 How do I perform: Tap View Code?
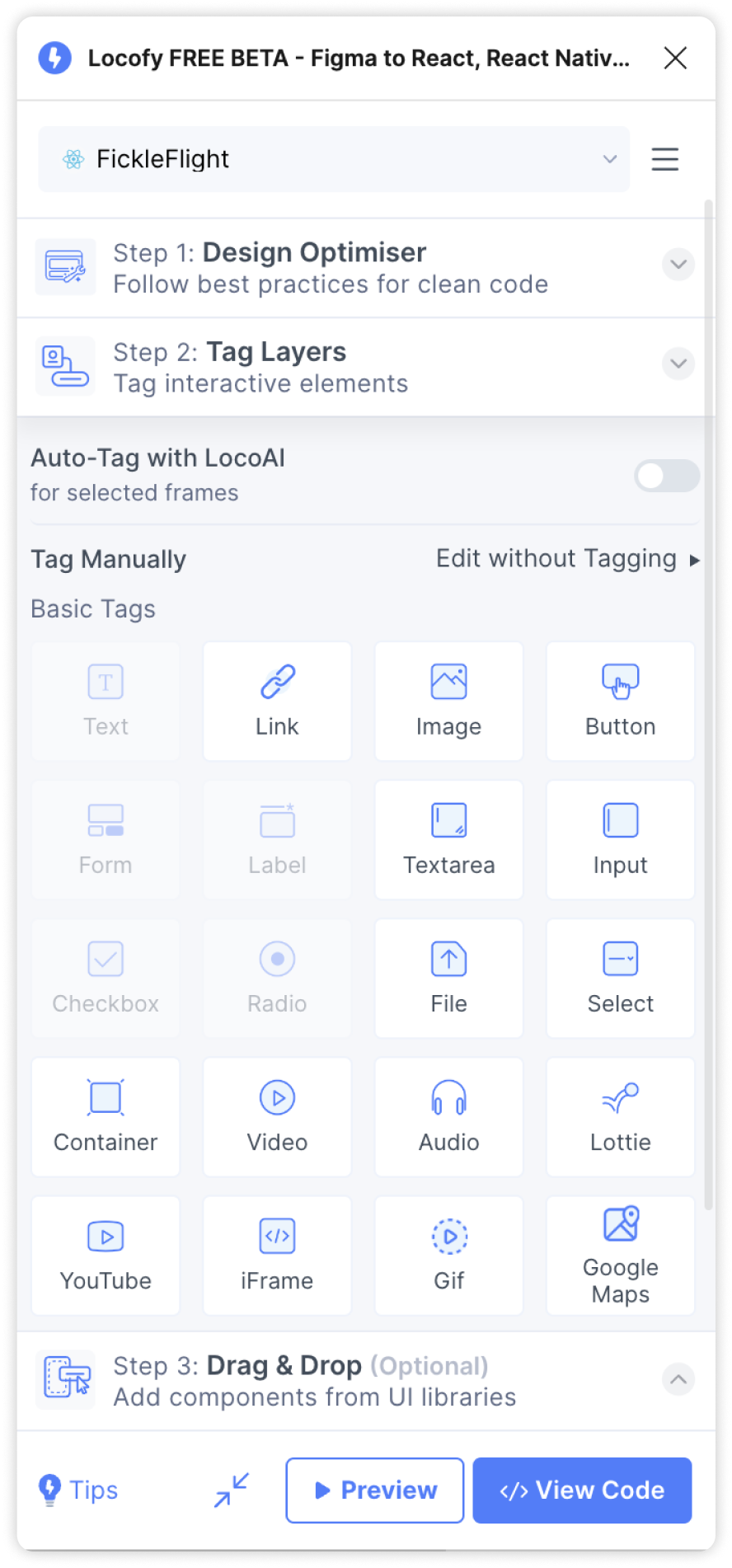pyautogui.click(x=582, y=1491)
